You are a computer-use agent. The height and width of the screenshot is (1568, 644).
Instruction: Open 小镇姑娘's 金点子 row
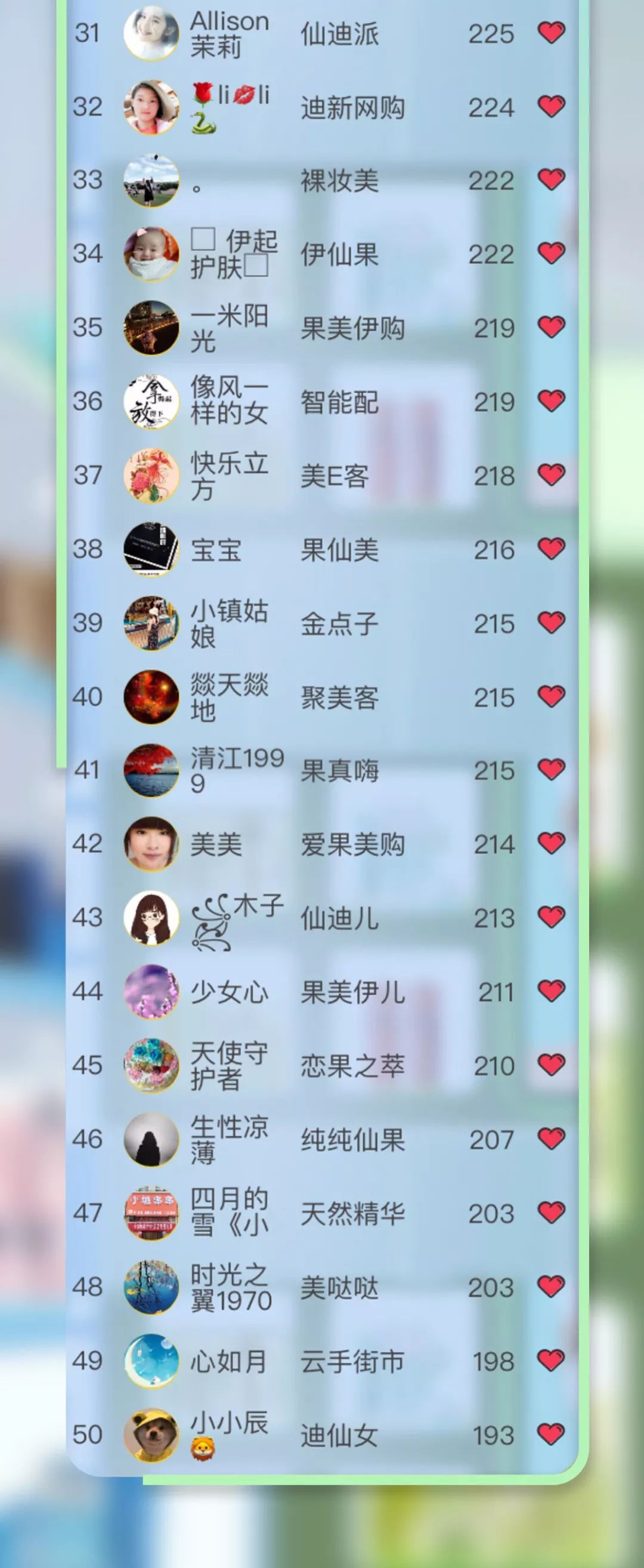[340, 623]
